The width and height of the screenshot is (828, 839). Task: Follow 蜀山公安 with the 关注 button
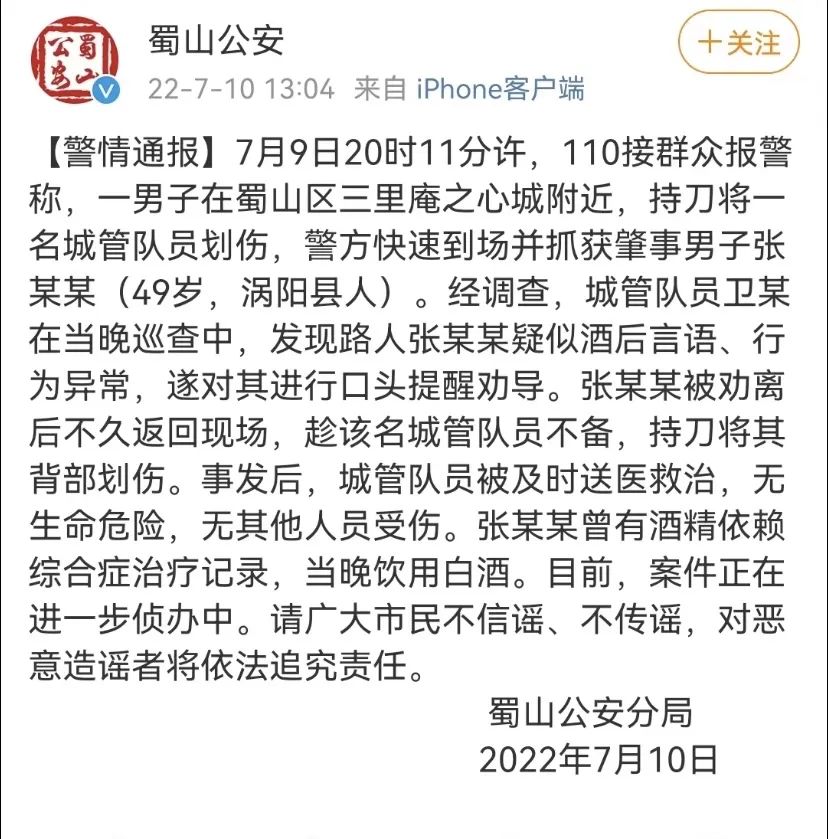[739, 43]
